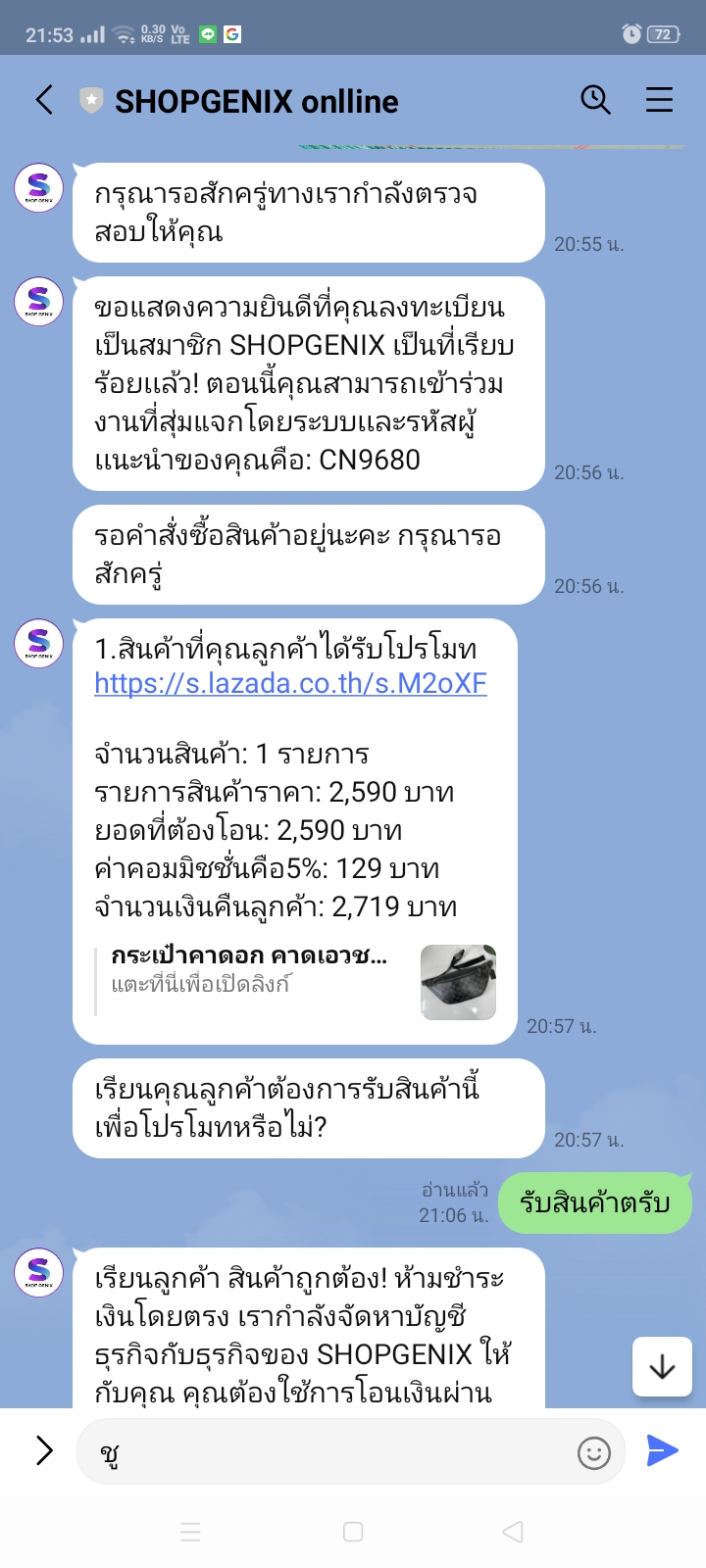
Task: Send the typed message
Action: [x=662, y=1450]
